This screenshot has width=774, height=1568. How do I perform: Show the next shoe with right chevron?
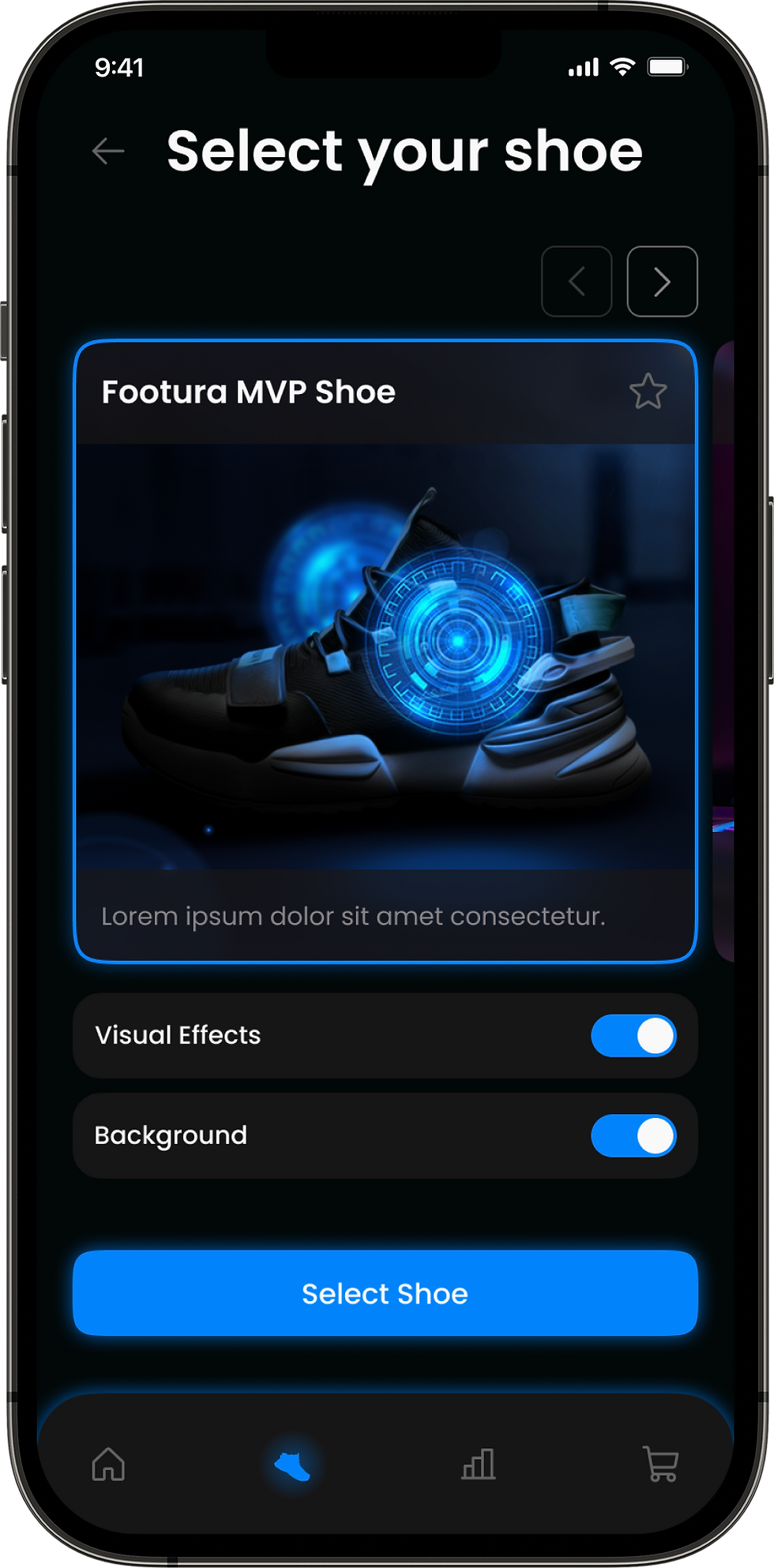(x=662, y=281)
